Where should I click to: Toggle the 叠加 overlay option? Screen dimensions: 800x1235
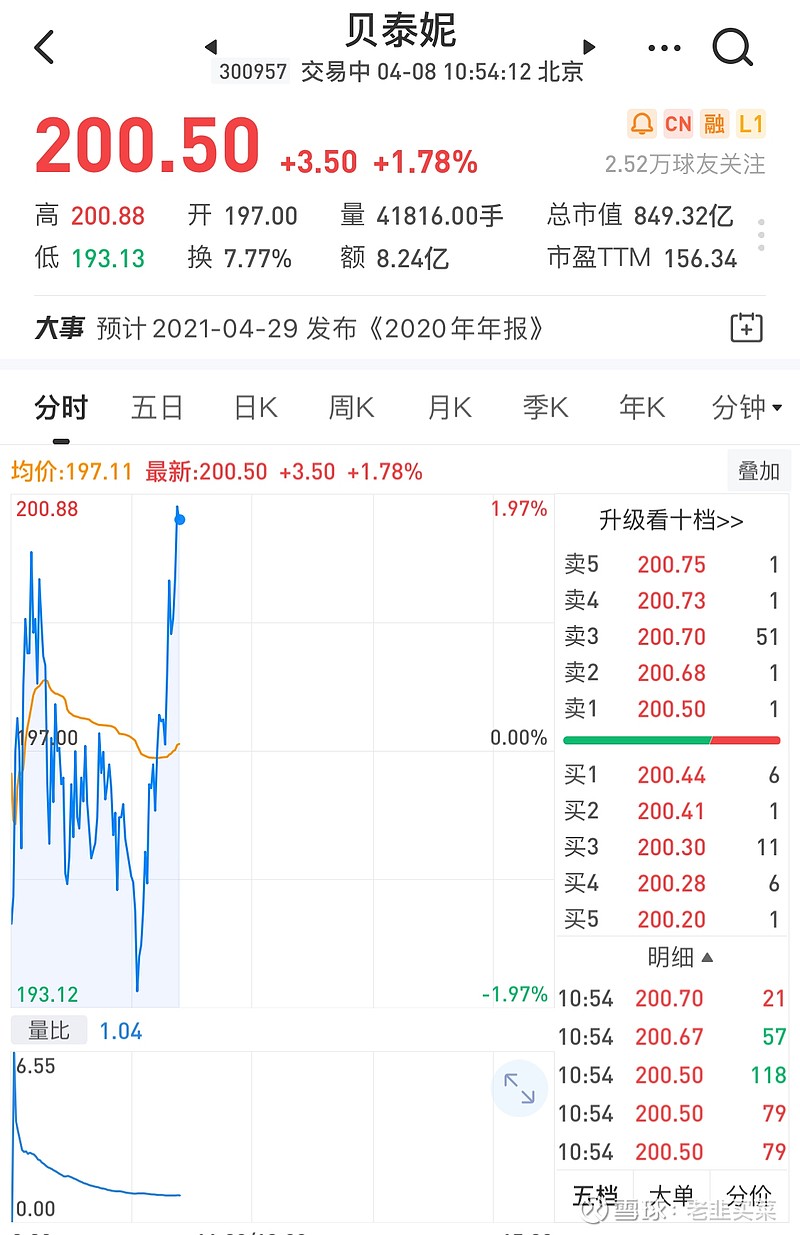(758, 469)
